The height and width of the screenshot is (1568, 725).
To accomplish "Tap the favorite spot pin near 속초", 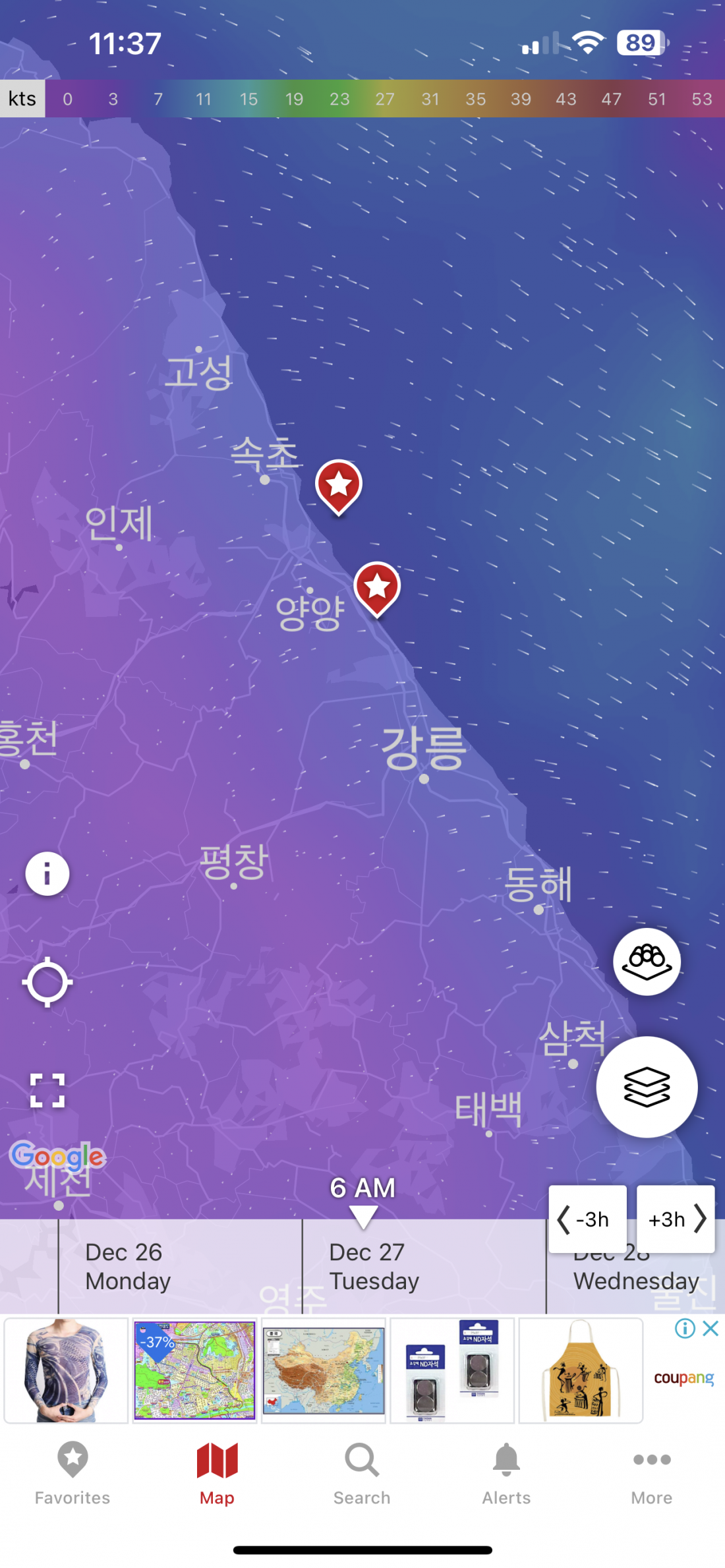I will pyautogui.click(x=339, y=485).
